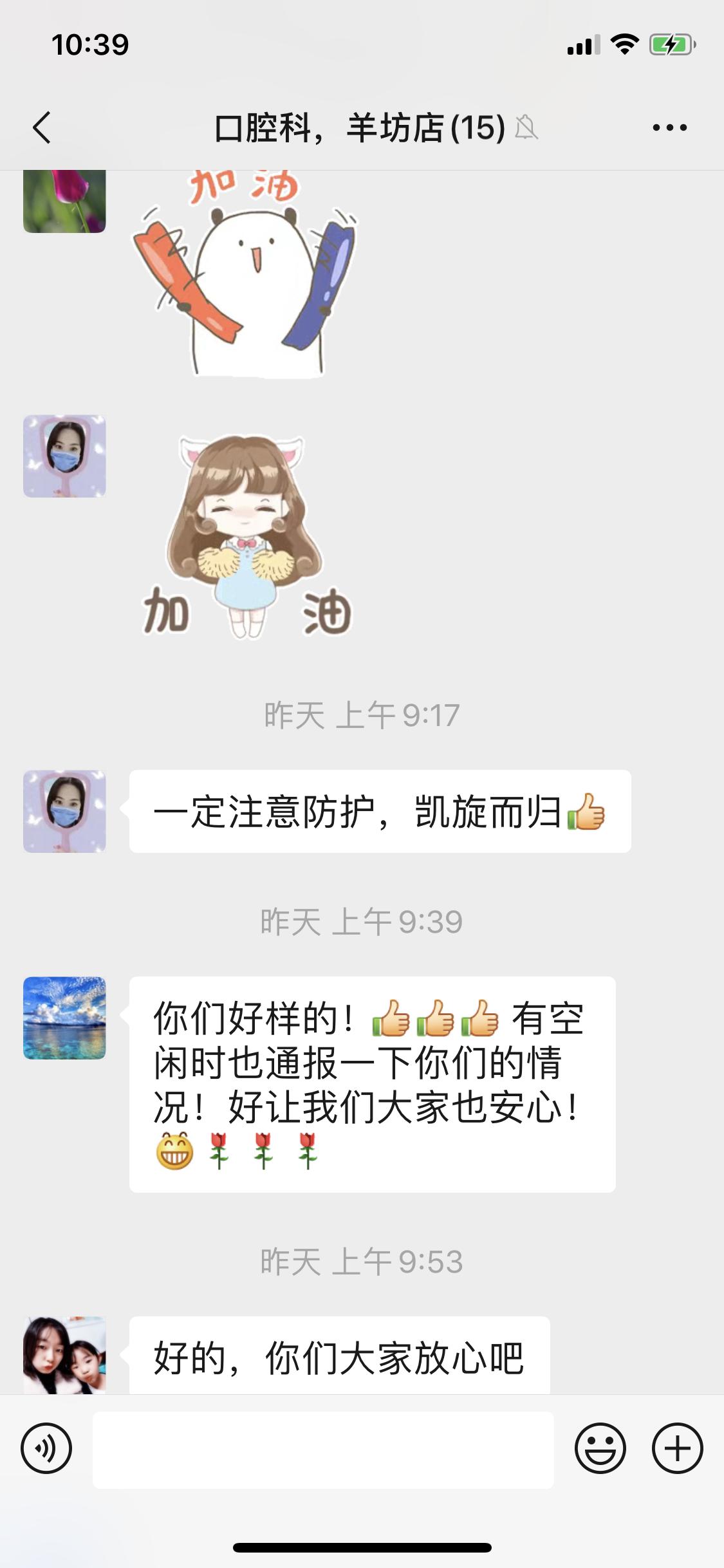
Task: Open profile of the tulip avatar sender
Action: point(64,201)
